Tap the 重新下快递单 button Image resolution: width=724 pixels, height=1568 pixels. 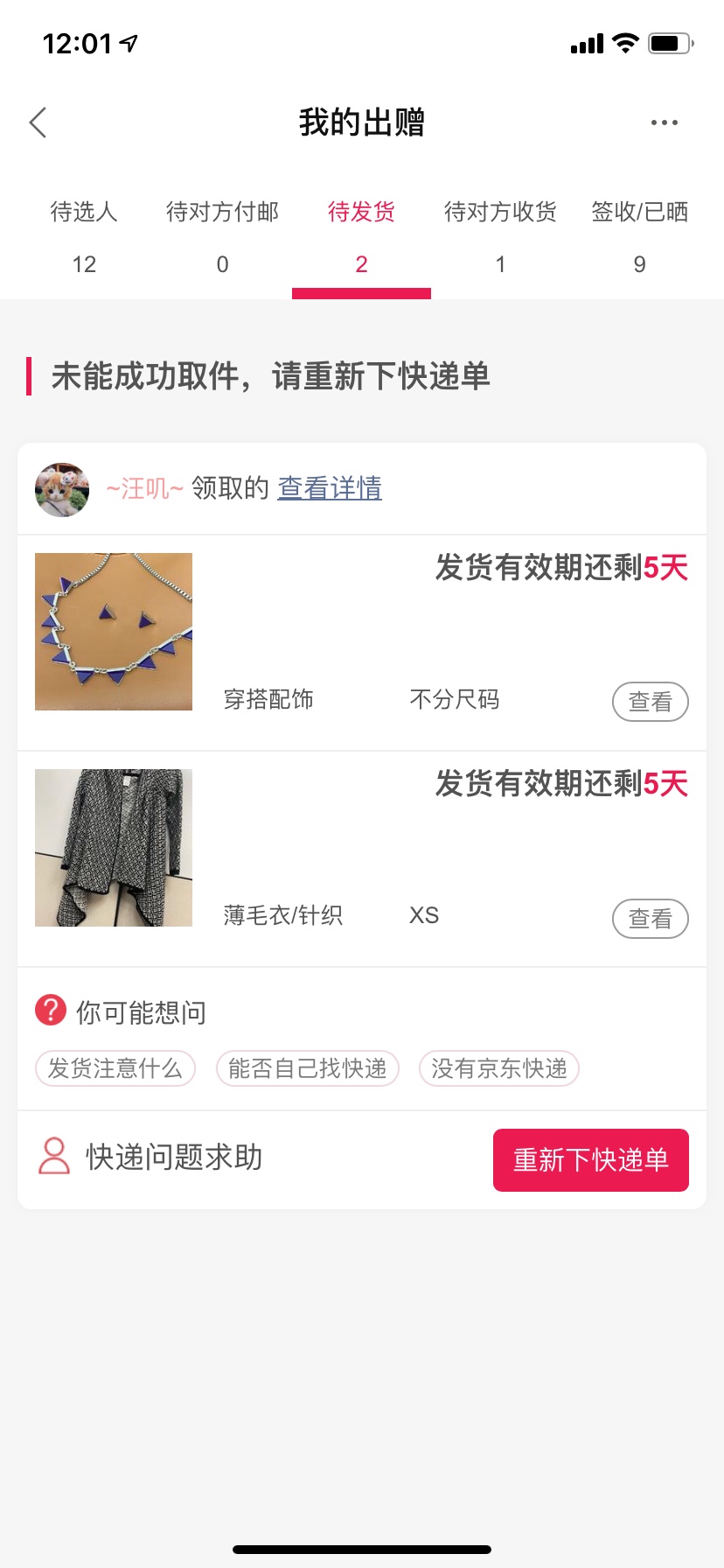pyautogui.click(x=590, y=1160)
